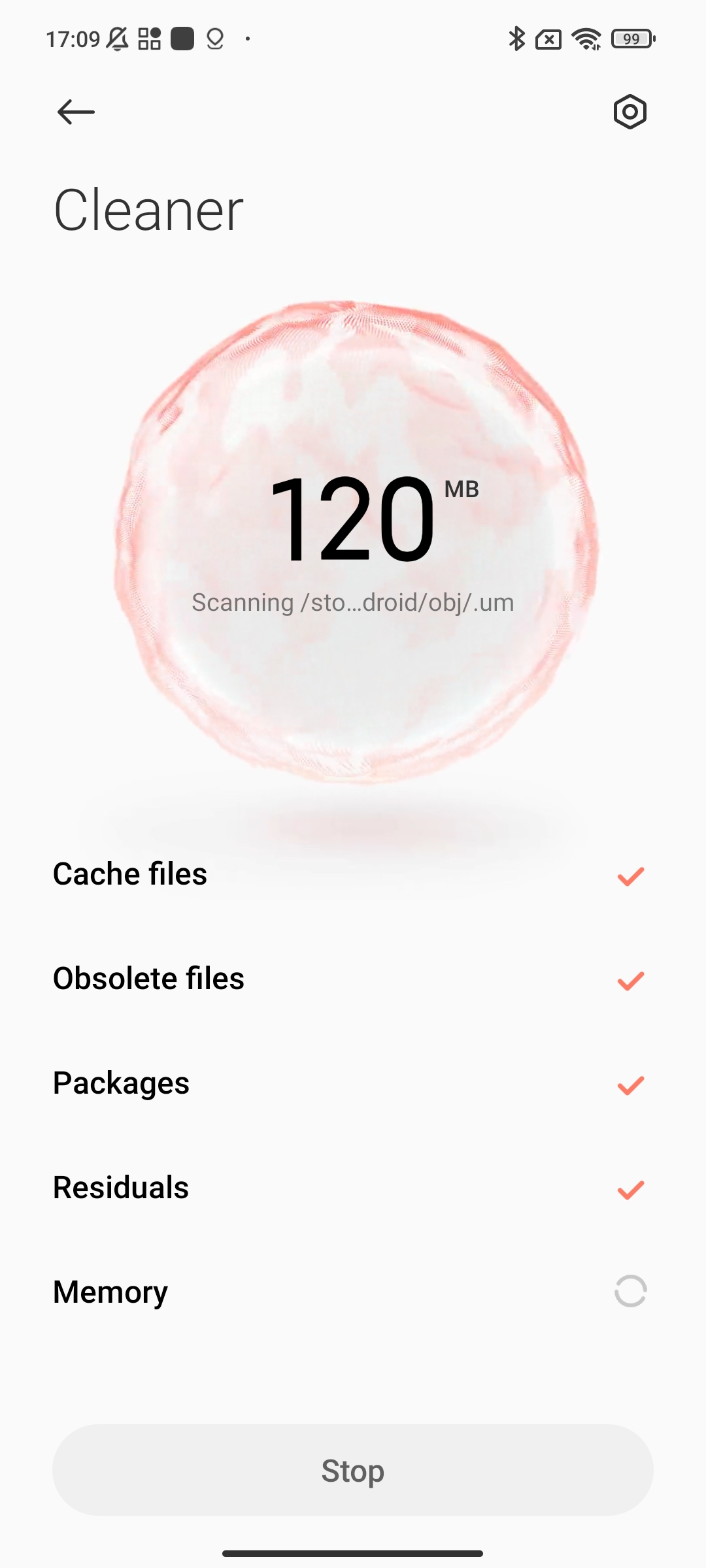
Task: Stop the cleaning scan
Action: tap(353, 1470)
